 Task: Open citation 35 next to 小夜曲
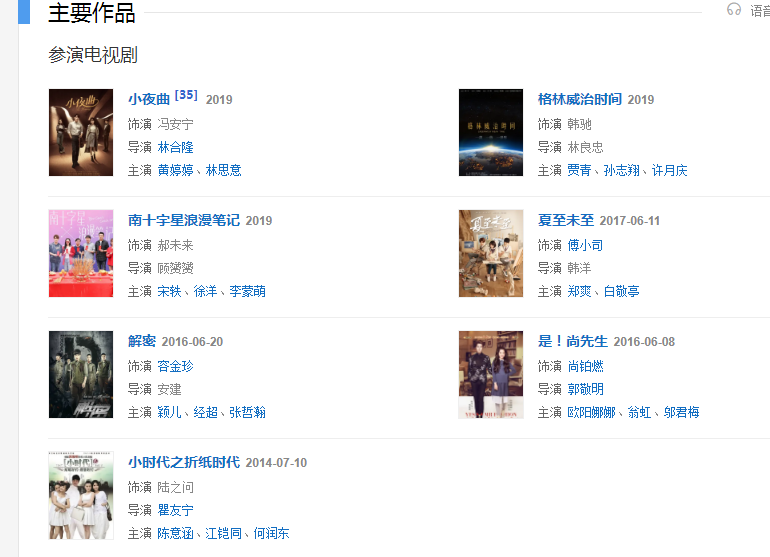coord(186,96)
